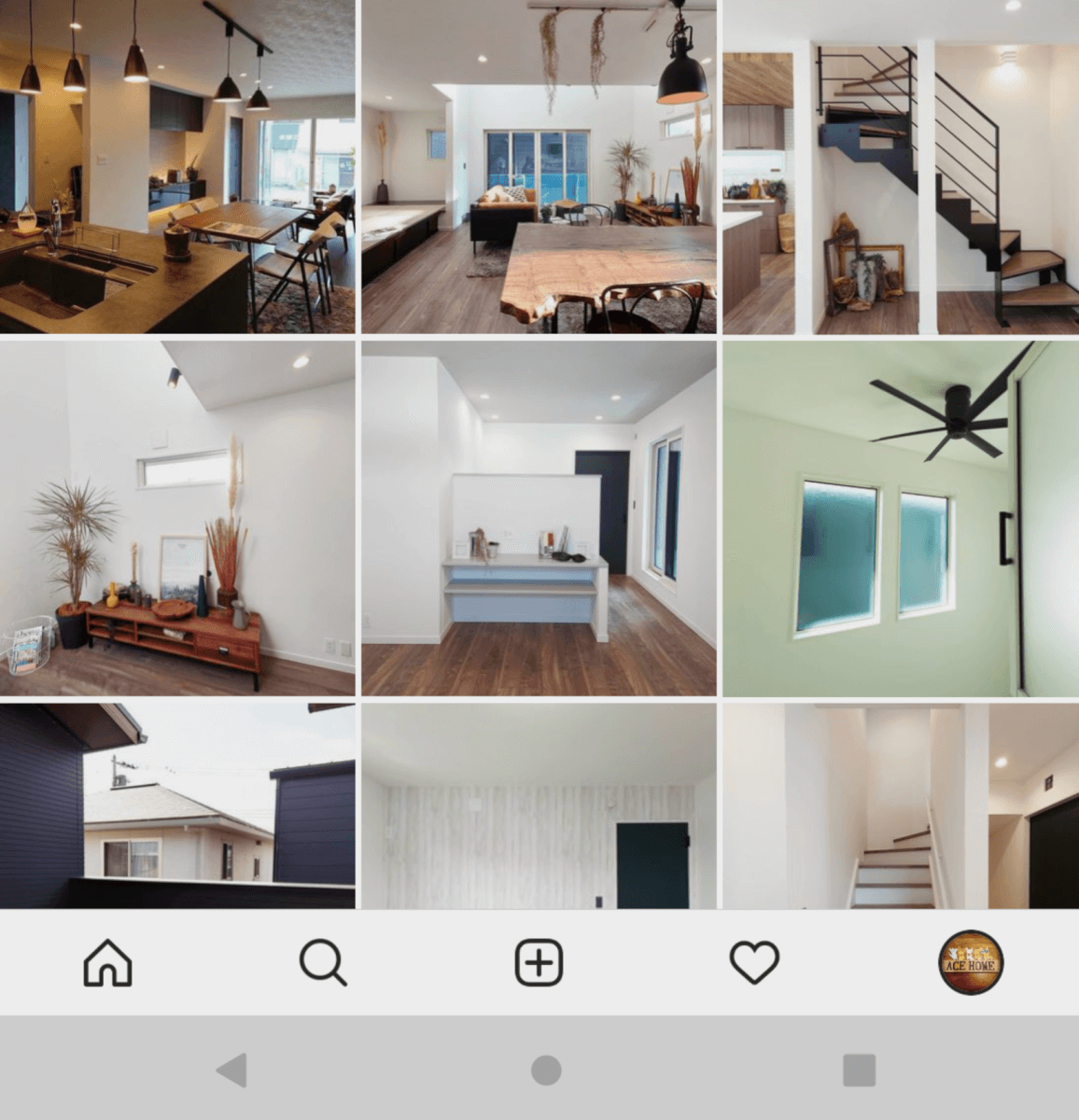
Task: Open the ACE HOME profile tab
Action: click(x=970, y=962)
